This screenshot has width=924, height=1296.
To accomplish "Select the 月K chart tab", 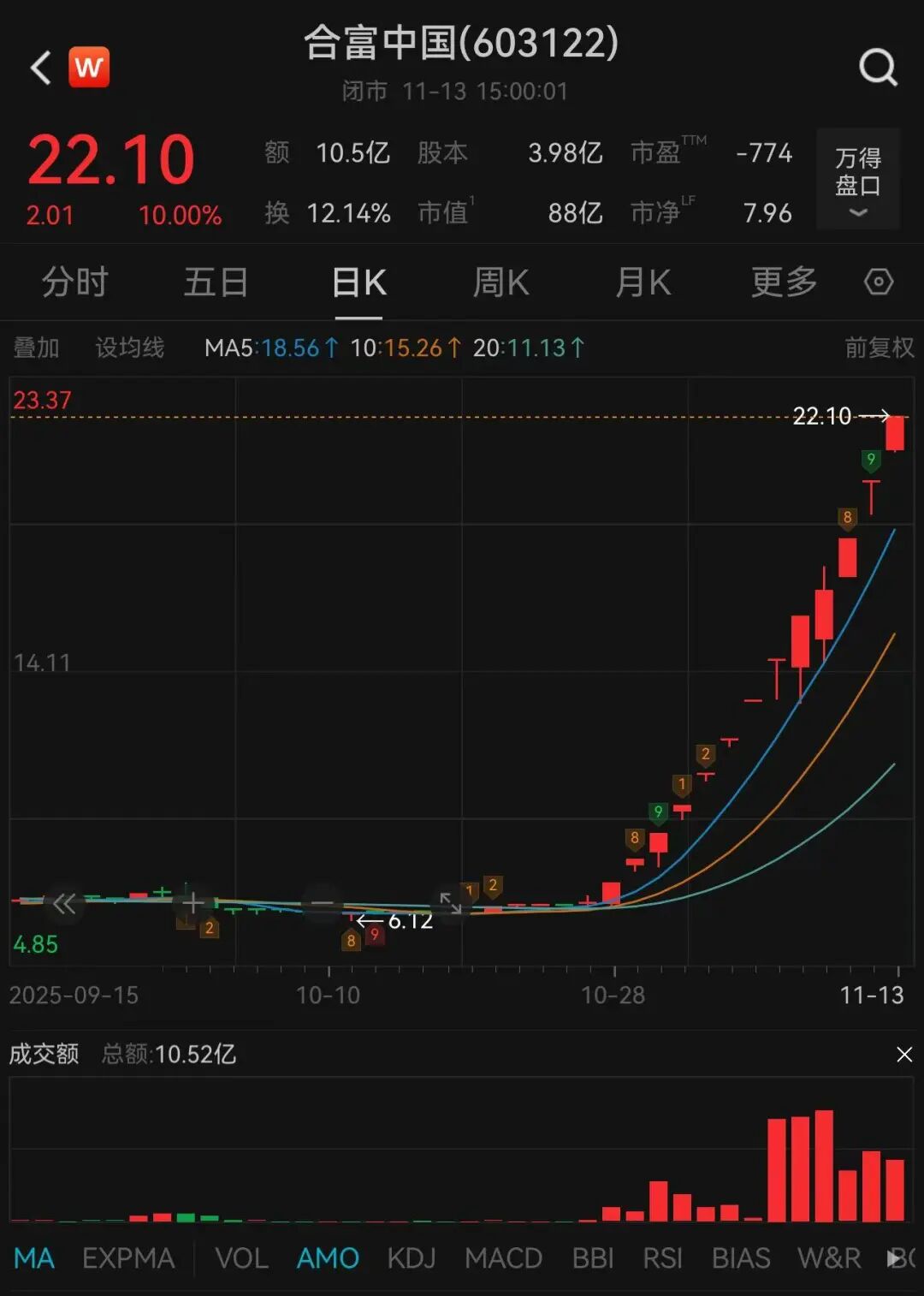I will coord(643,282).
